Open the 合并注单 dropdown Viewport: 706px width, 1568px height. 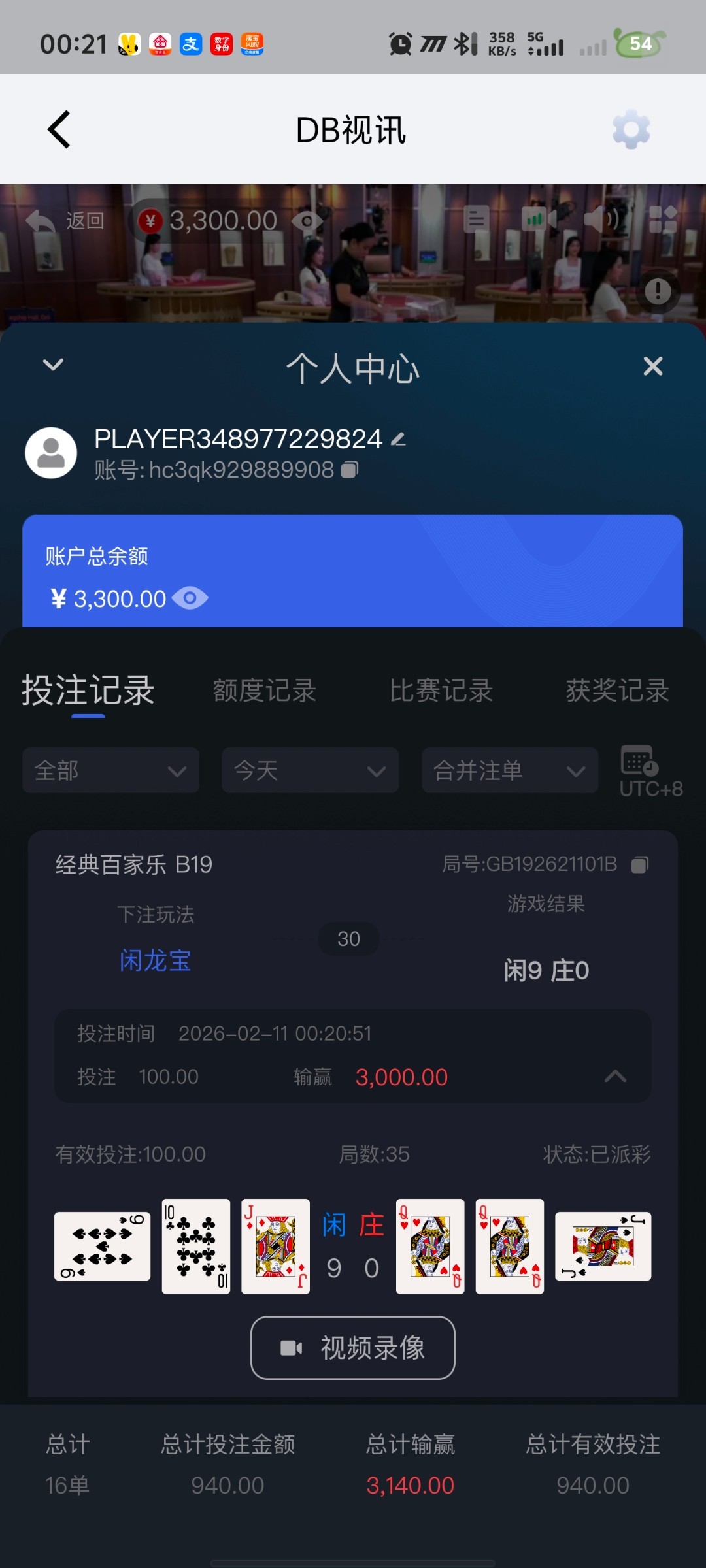[x=510, y=771]
